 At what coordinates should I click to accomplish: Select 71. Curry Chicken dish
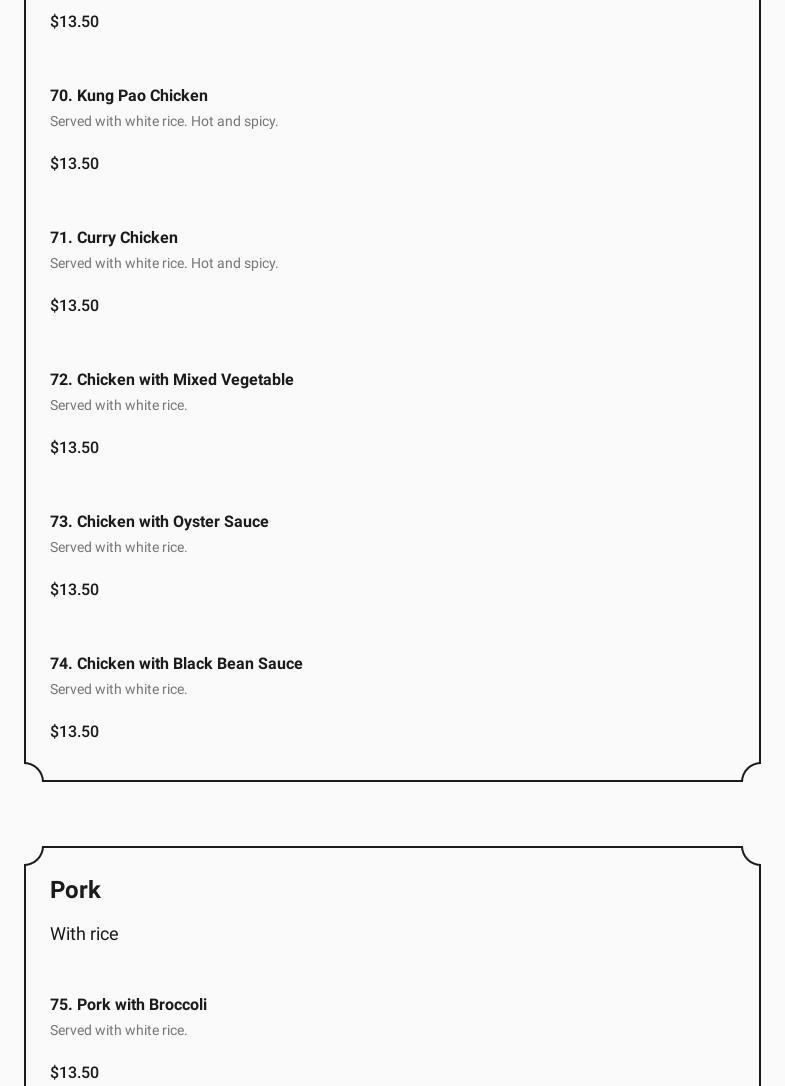114,238
